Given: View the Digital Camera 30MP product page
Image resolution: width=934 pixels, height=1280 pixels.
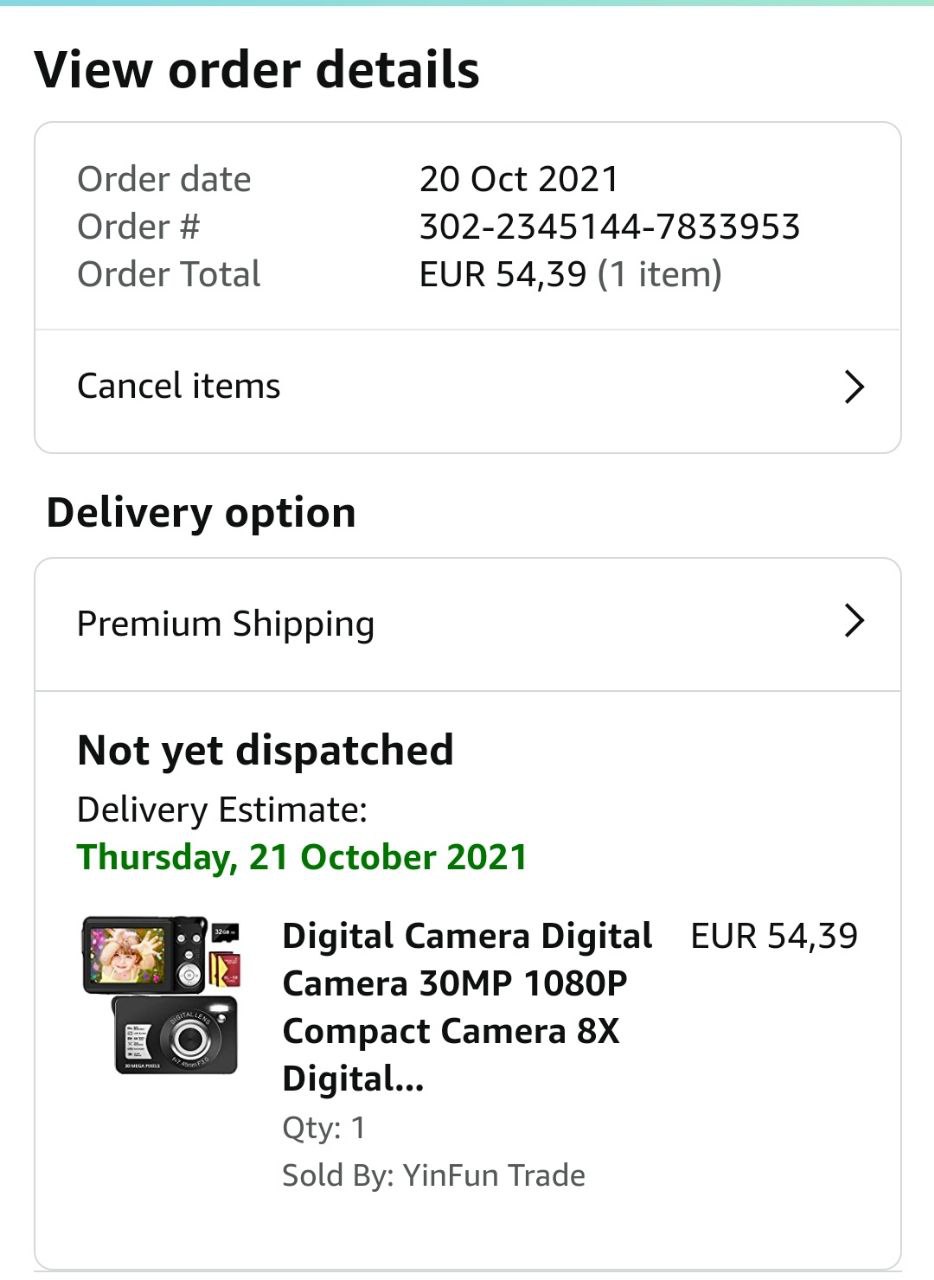Looking at the screenshot, I should pos(467,1007).
